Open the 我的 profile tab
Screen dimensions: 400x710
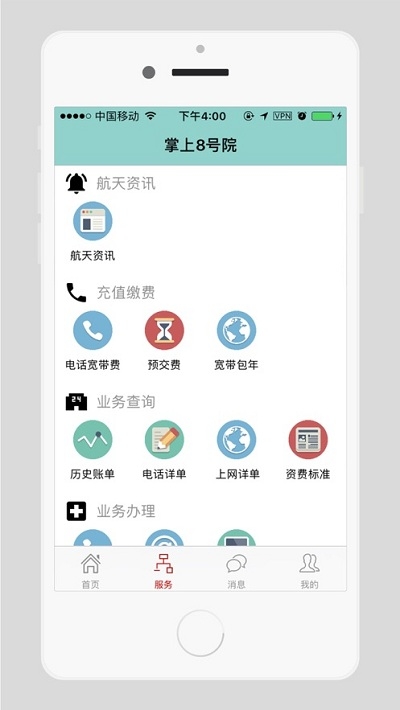click(x=309, y=571)
